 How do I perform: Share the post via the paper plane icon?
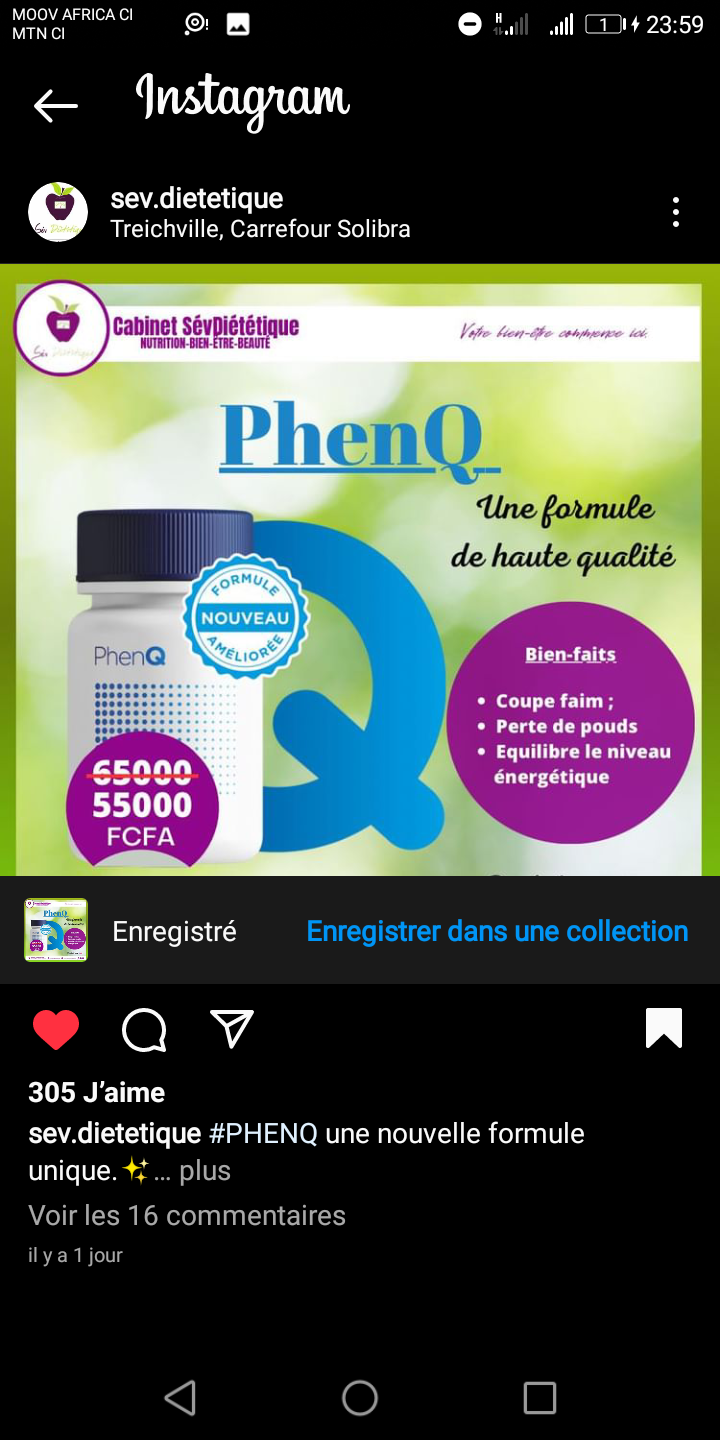point(232,1029)
